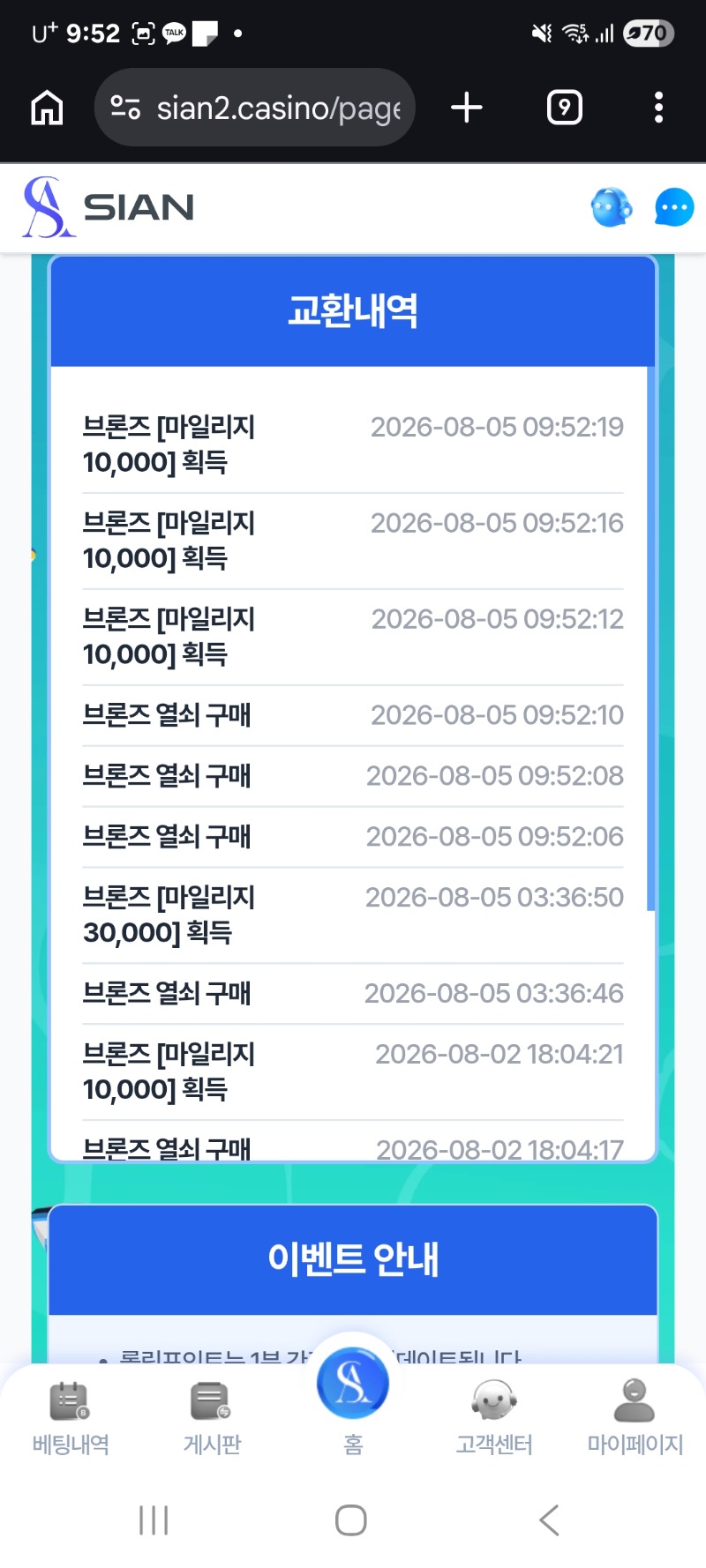Open the browser overflow menu
The height and width of the screenshot is (1568, 706).
(658, 108)
